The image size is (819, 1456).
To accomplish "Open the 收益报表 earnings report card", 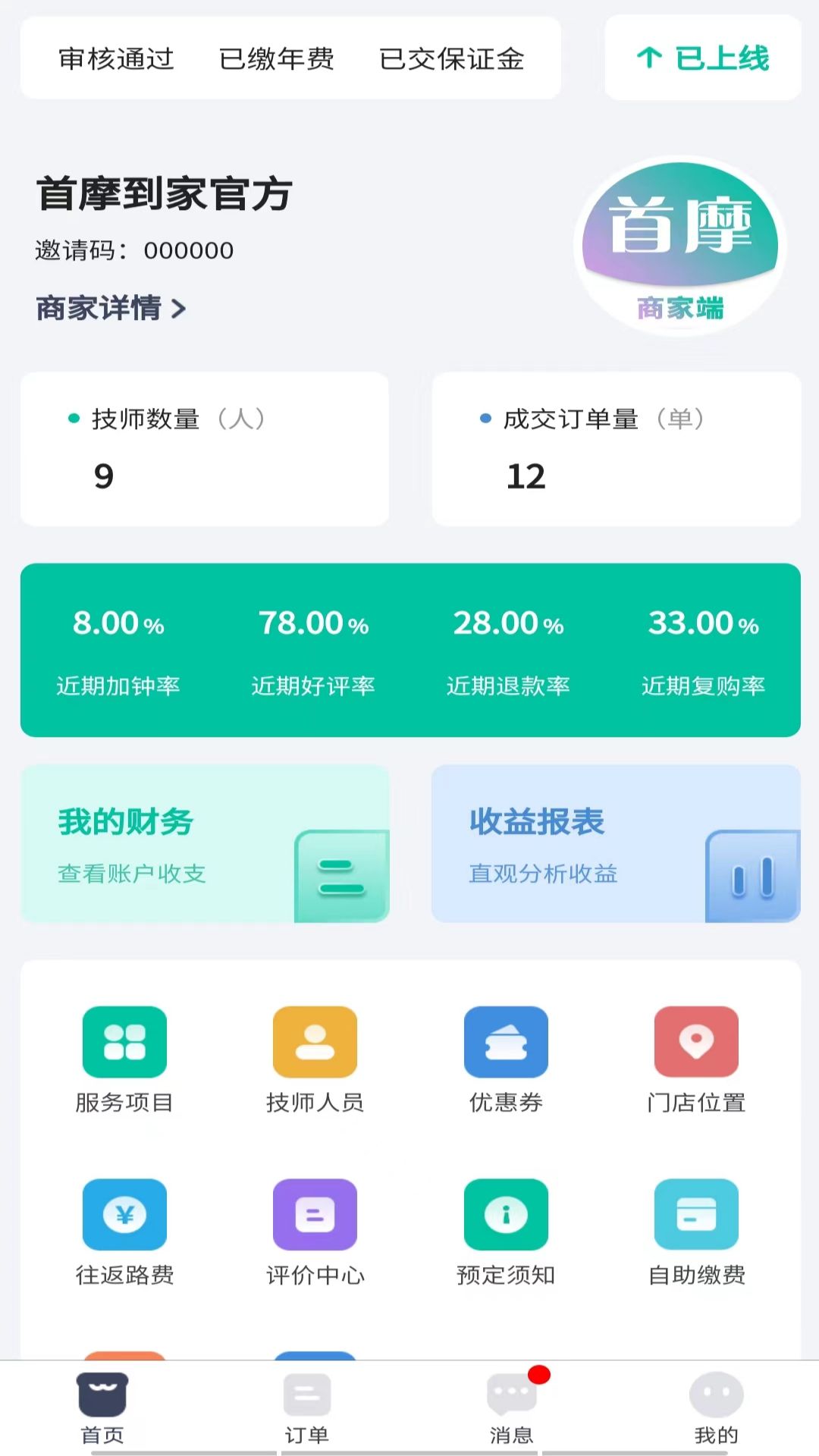I will 616,843.
